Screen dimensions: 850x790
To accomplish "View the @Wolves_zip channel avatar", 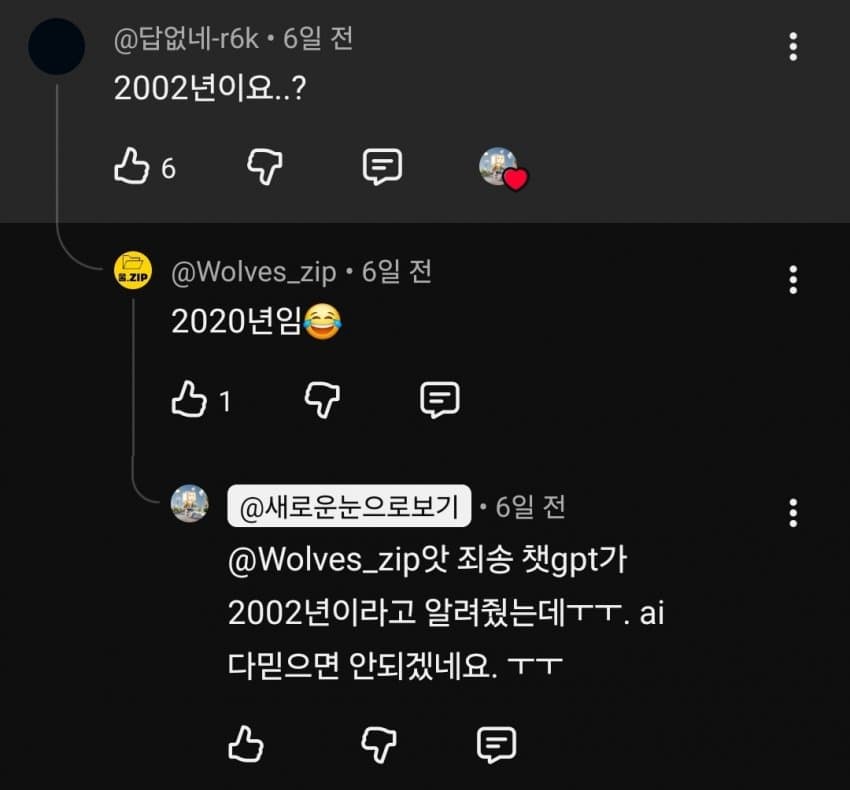I will 132,272.
